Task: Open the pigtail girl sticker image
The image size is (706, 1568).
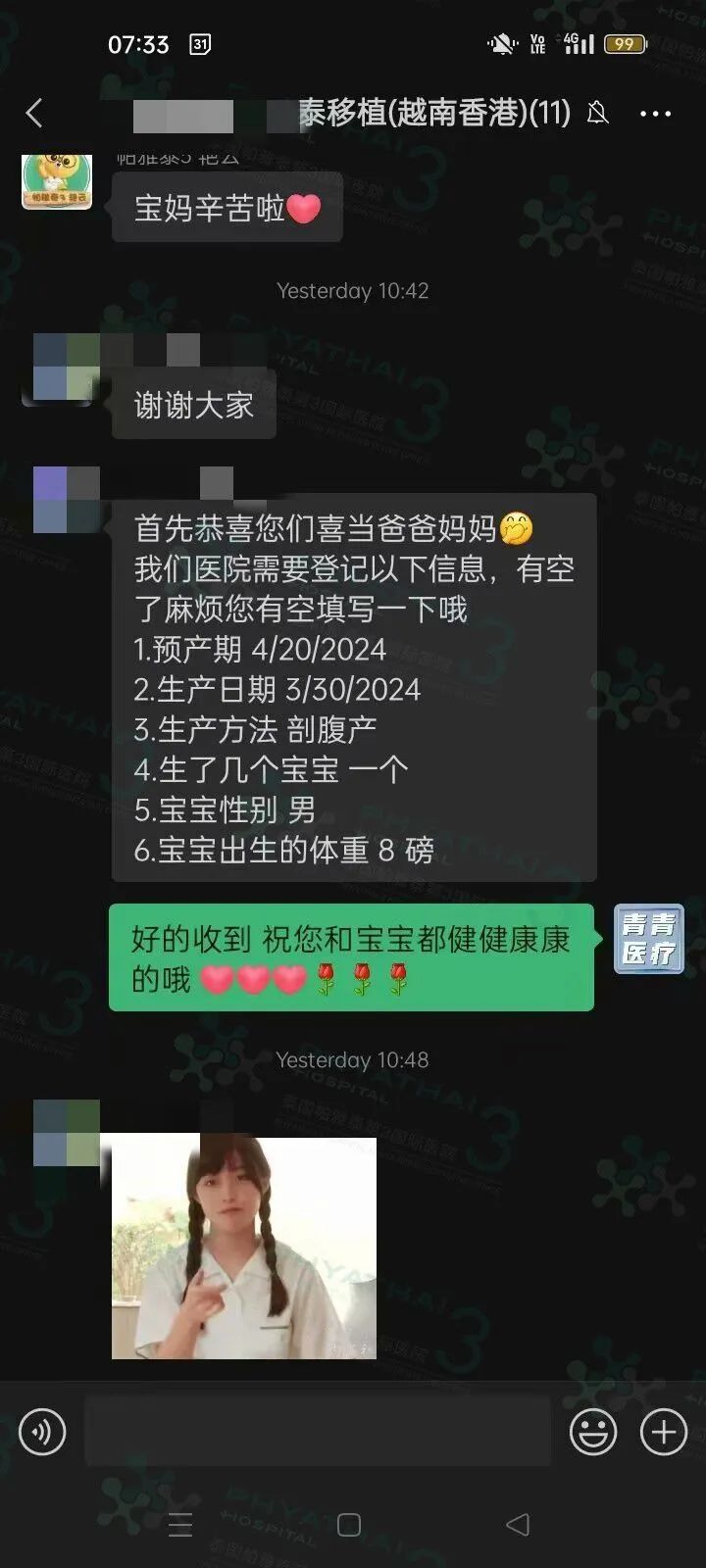Action: pyautogui.click(x=244, y=1247)
